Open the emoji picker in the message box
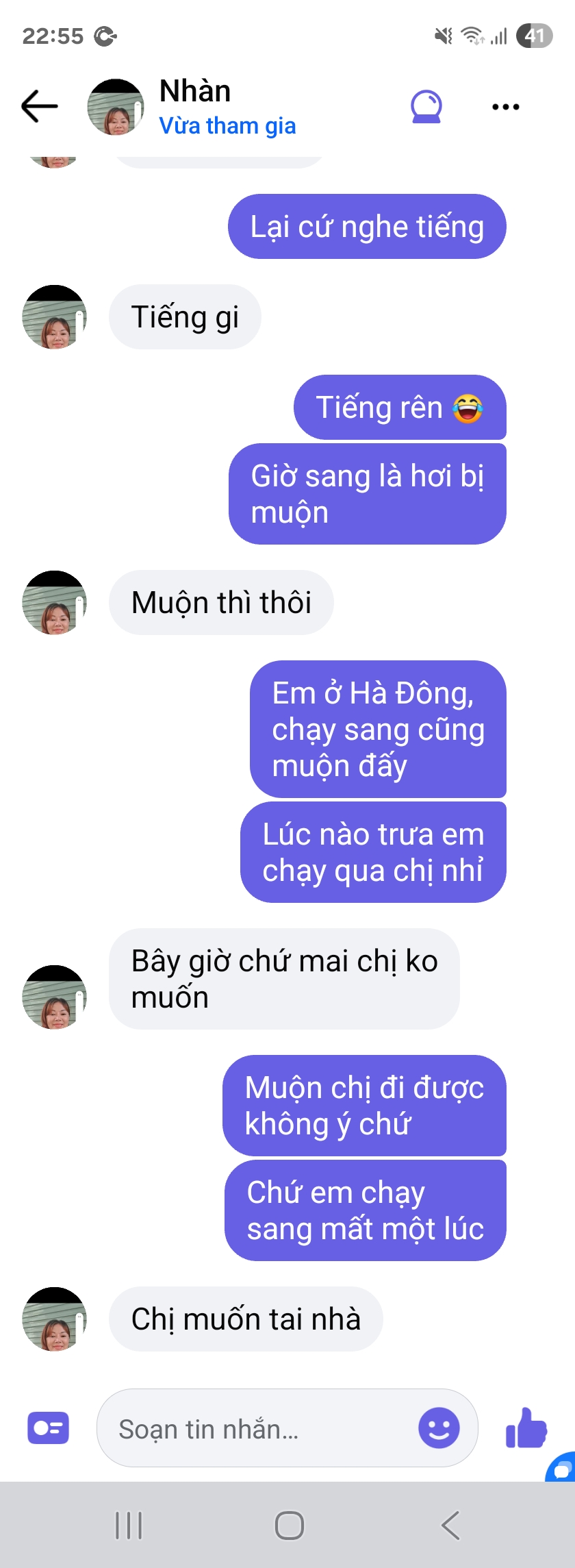The image size is (575, 1568). [439, 1428]
